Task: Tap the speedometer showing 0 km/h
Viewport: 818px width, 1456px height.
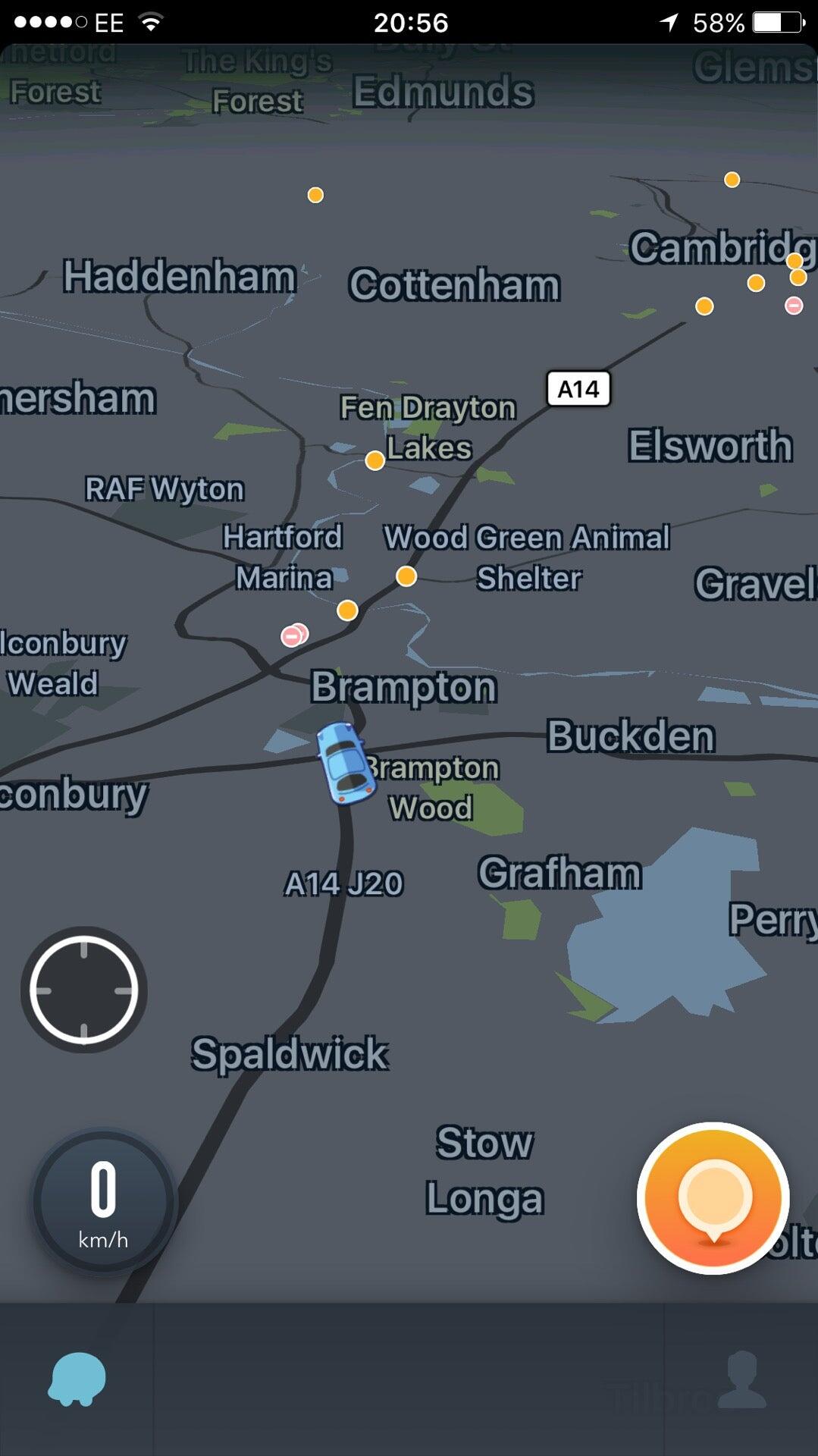Action: [x=103, y=1202]
